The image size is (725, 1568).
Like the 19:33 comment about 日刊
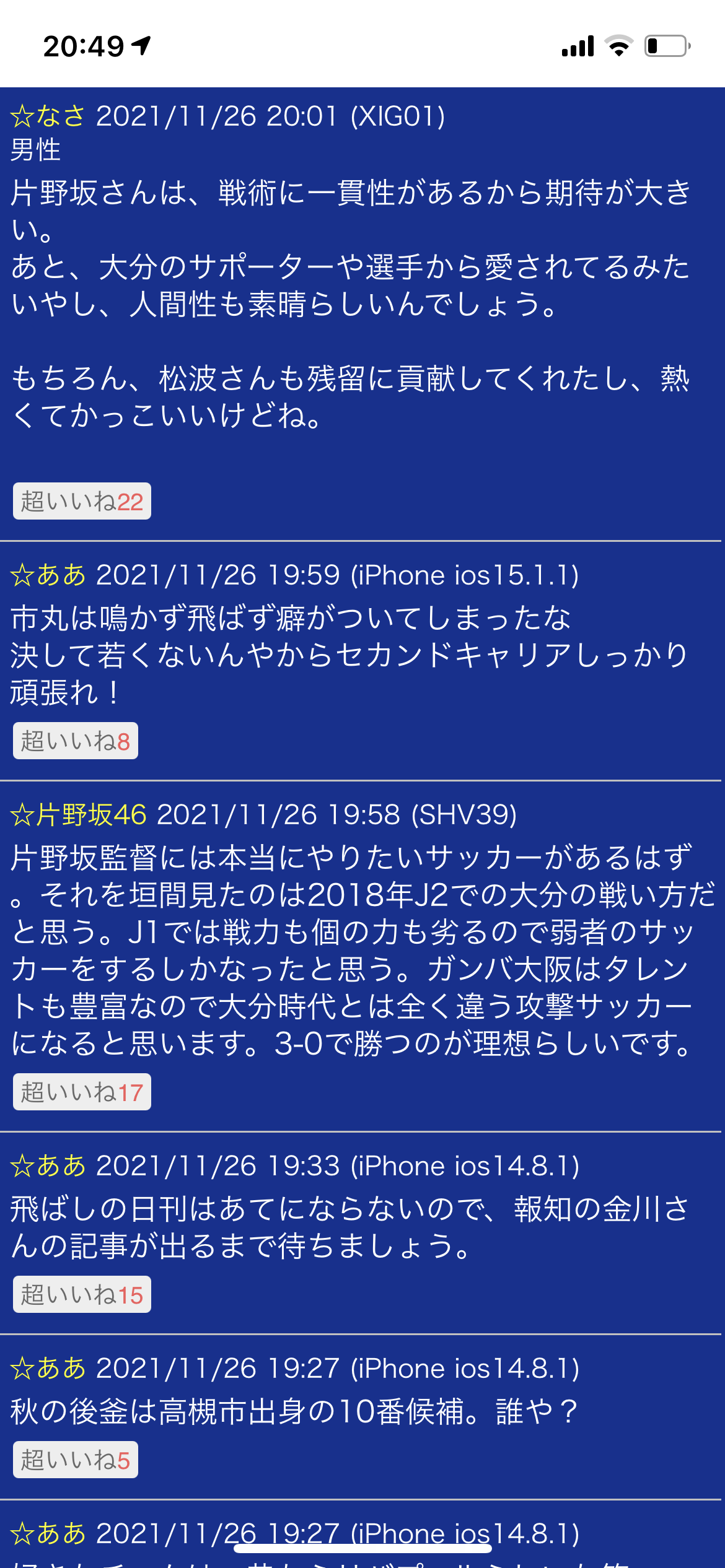[82, 1294]
